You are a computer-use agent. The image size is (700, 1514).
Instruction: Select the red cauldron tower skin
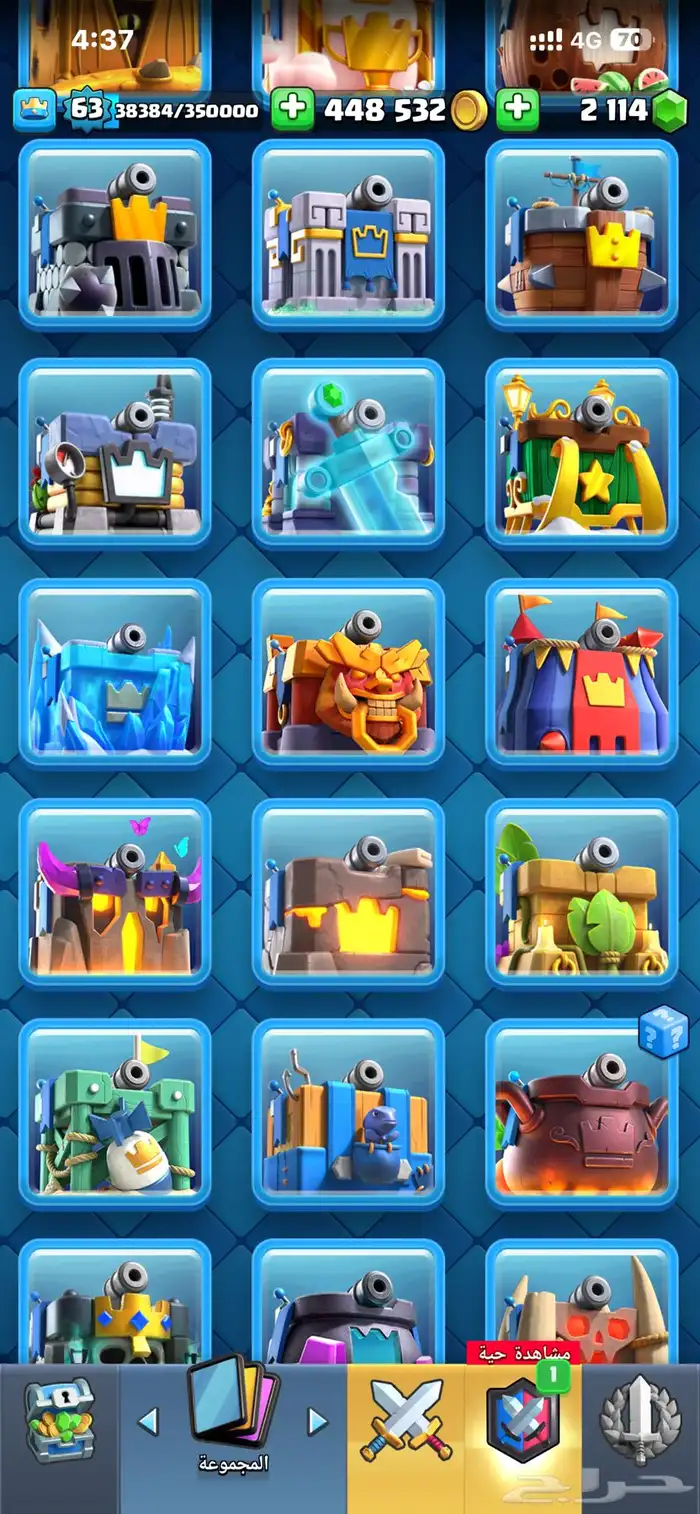coord(582,1113)
